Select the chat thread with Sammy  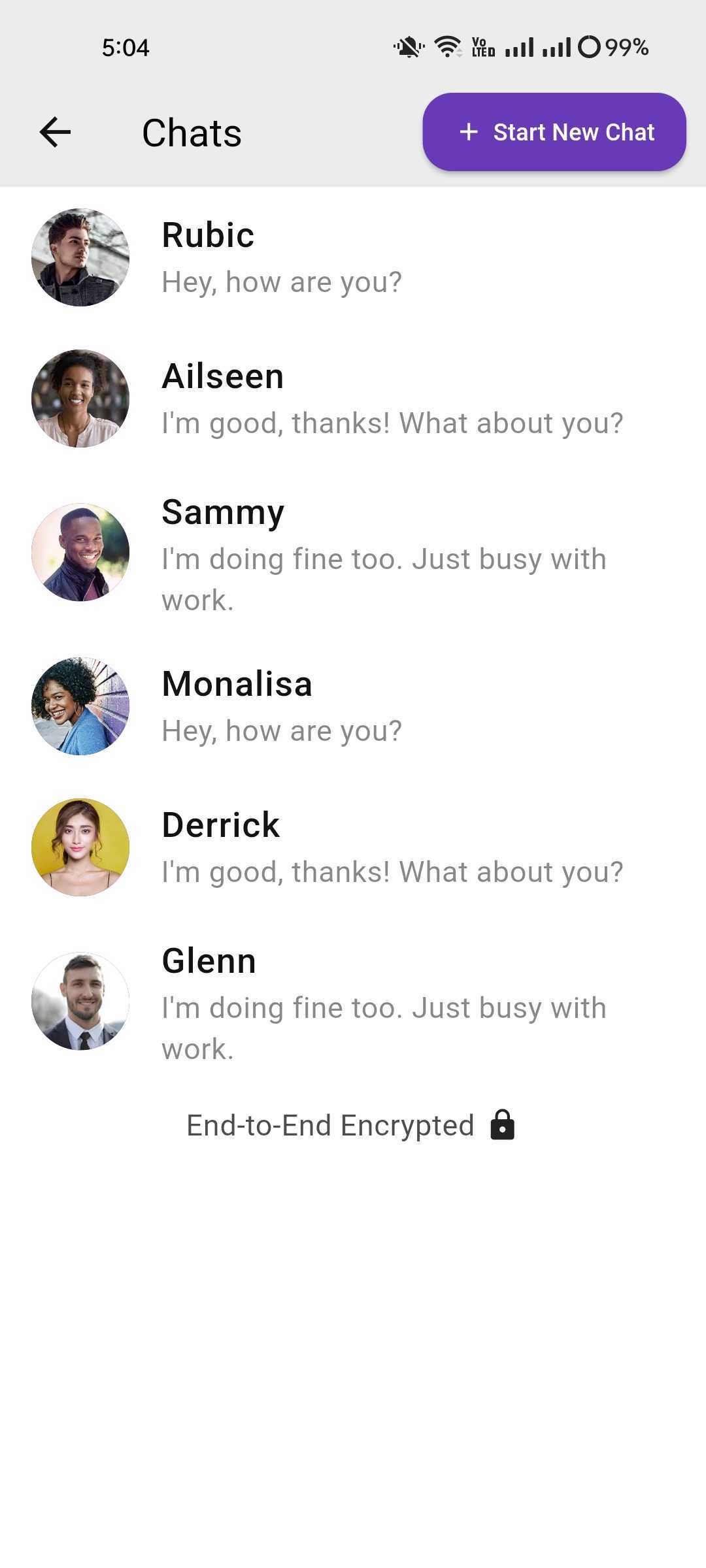[353, 553]
